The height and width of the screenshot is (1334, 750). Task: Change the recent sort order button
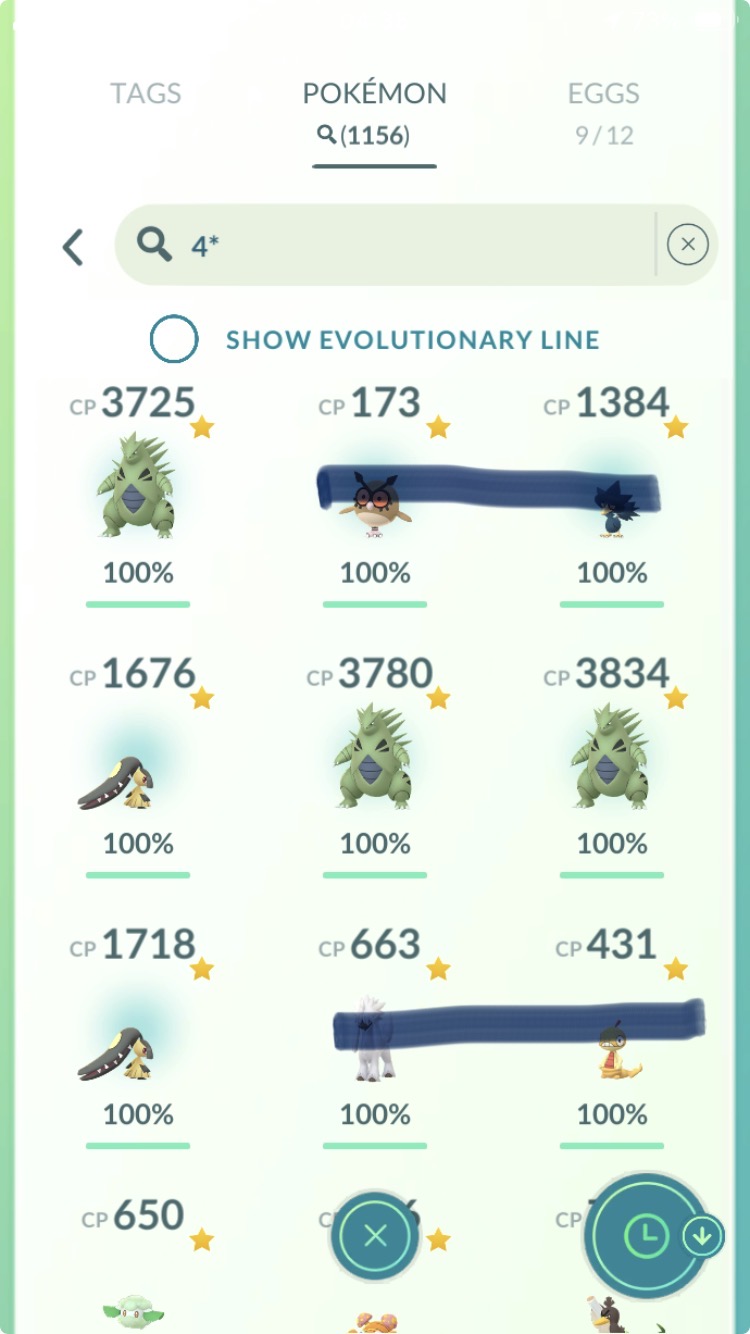click(648, 1237)
